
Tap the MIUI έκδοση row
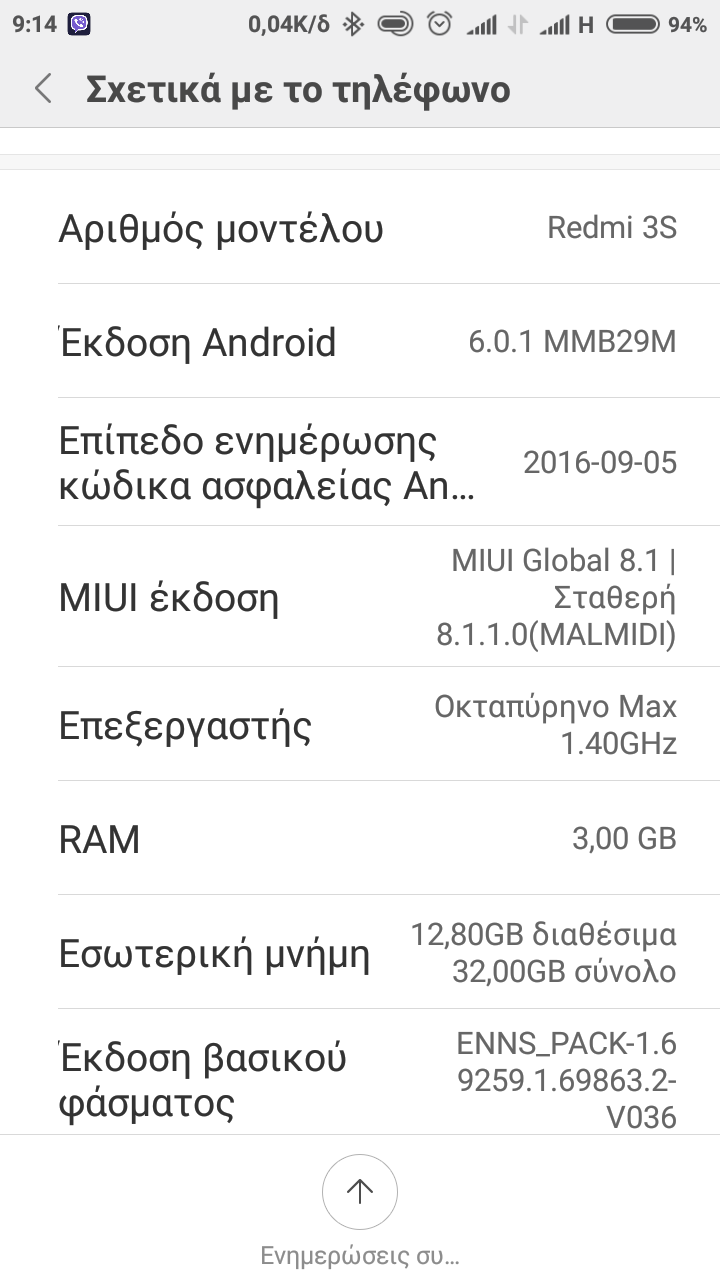360,597
